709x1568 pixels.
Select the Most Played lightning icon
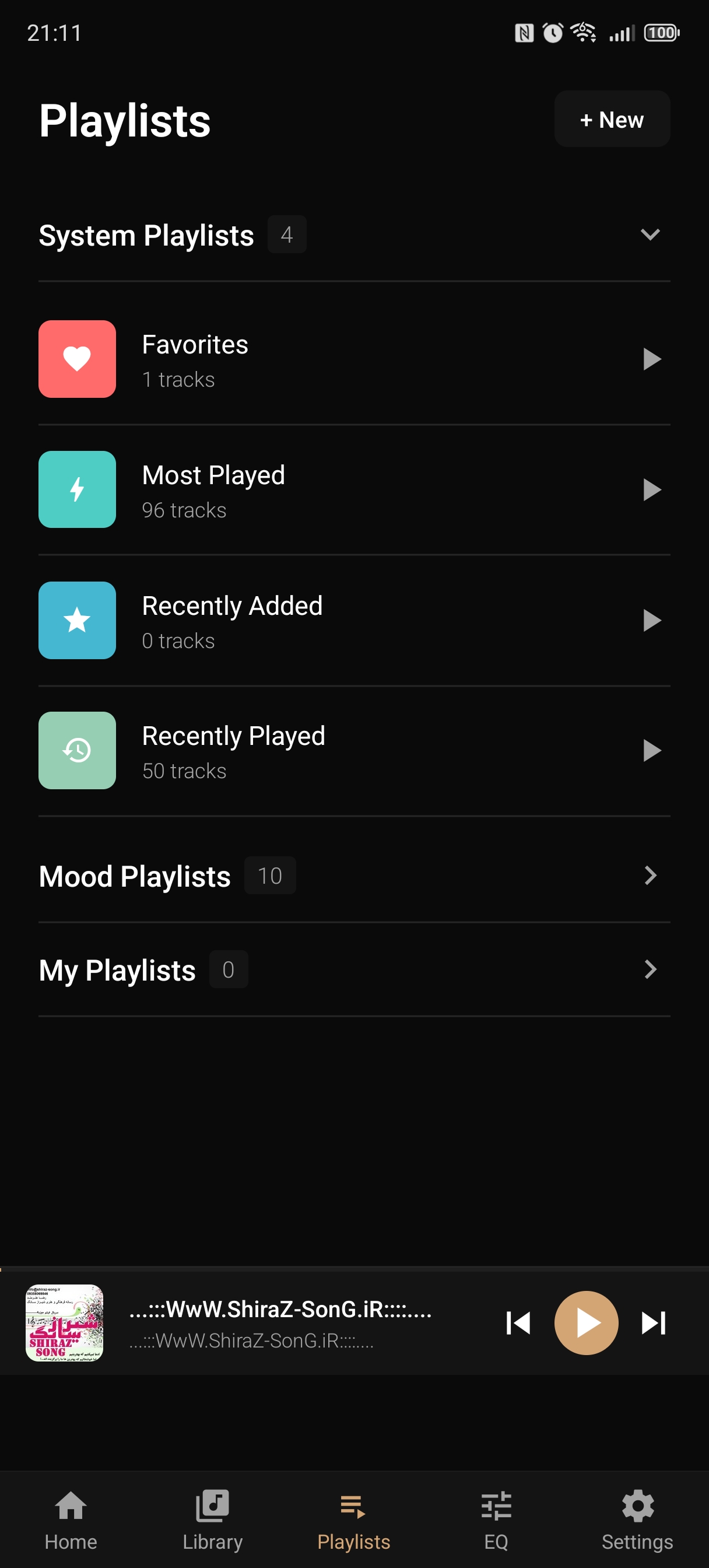click(77, 489)
